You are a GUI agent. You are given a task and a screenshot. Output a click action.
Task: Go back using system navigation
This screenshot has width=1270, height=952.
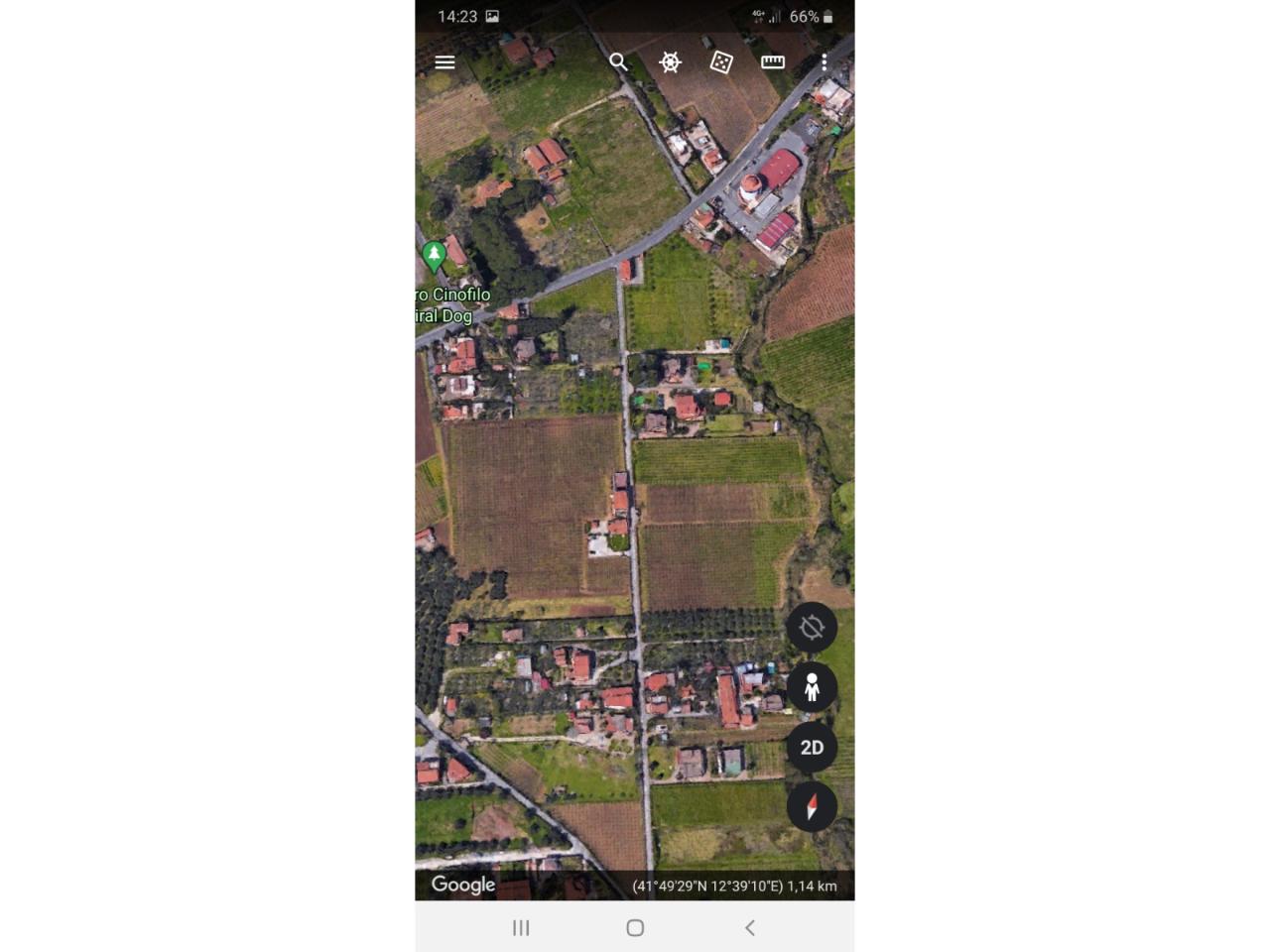(750, 927)
